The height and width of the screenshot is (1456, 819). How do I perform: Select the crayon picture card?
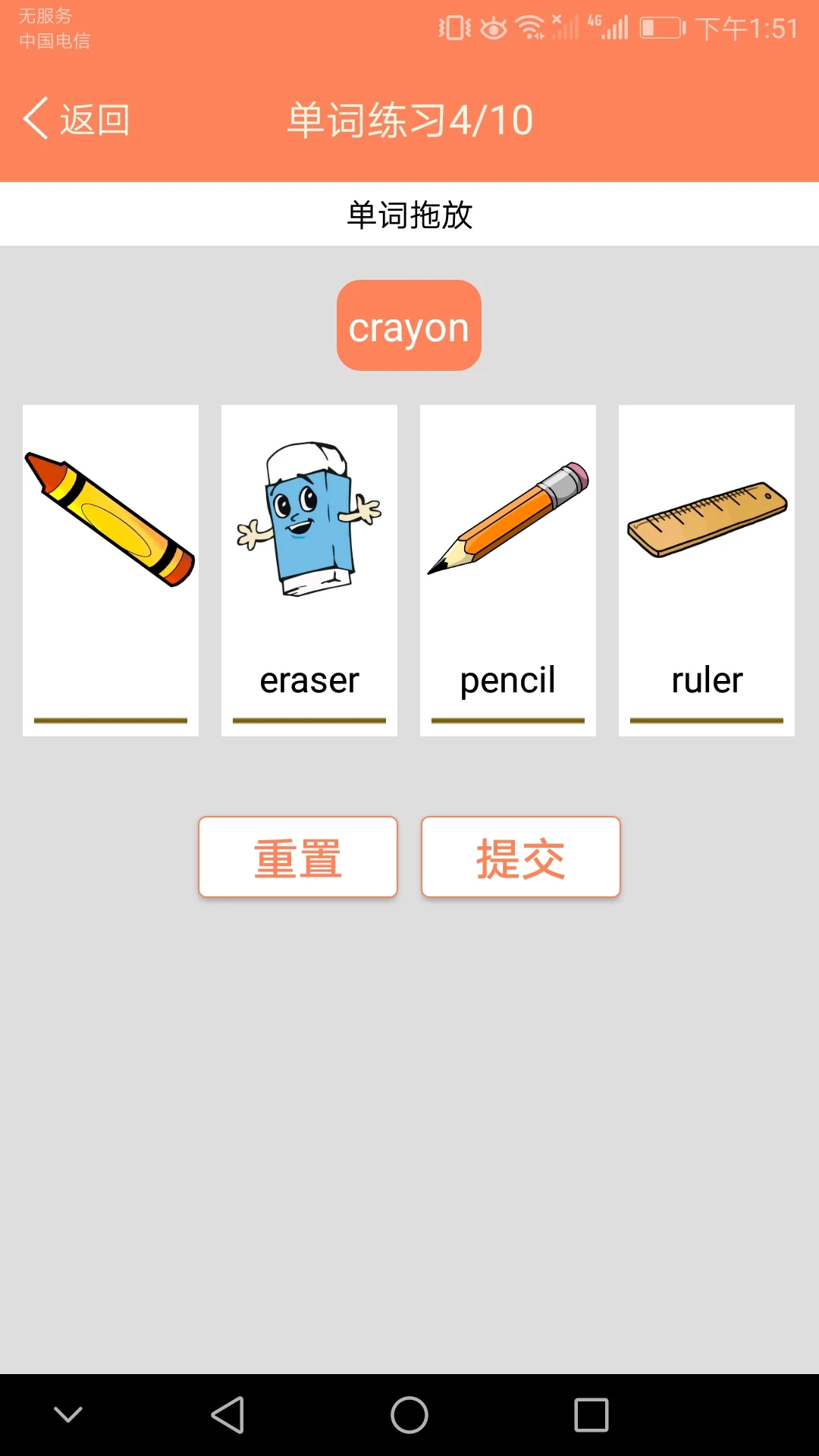pyautogui.click(x=111, y=570)
